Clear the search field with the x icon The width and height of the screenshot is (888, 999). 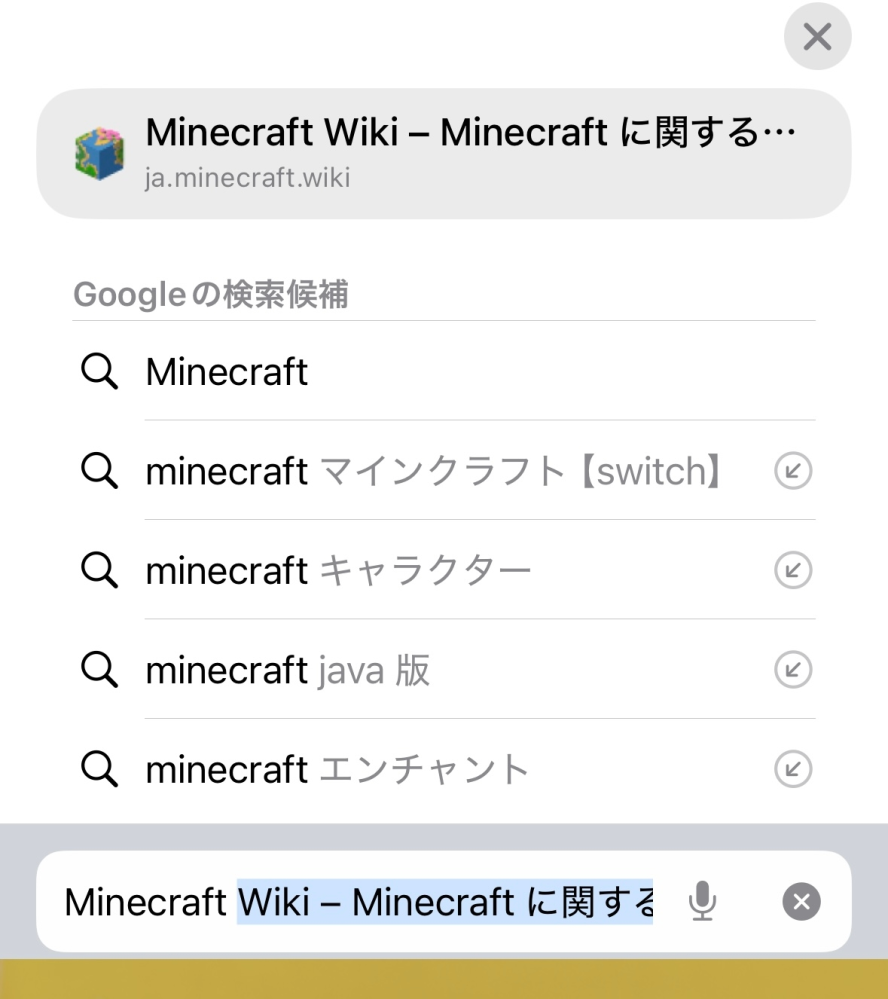(800, 901)
